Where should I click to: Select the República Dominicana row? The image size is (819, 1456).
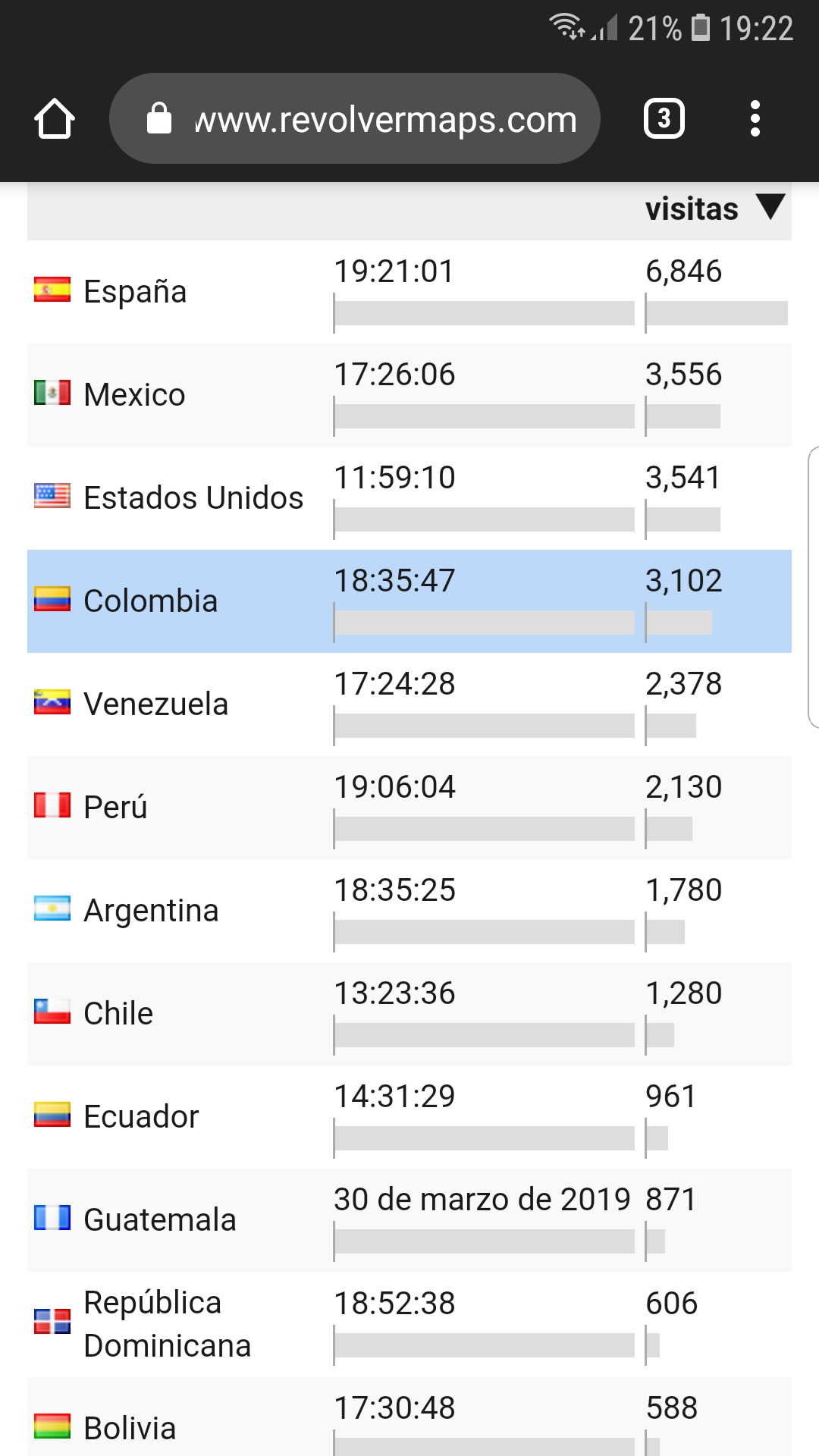click(x=409, y=1325)
